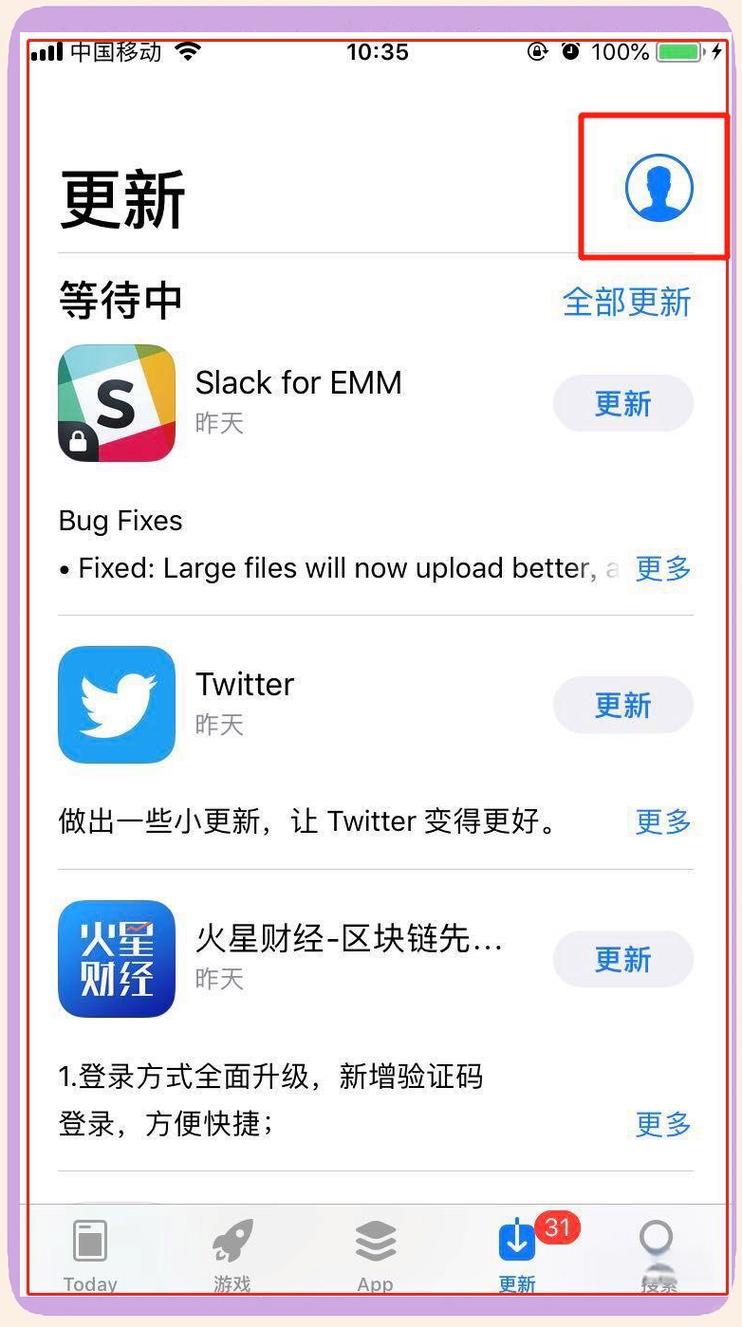Expand 更多 for Twitter update notes

pos(663,822)
